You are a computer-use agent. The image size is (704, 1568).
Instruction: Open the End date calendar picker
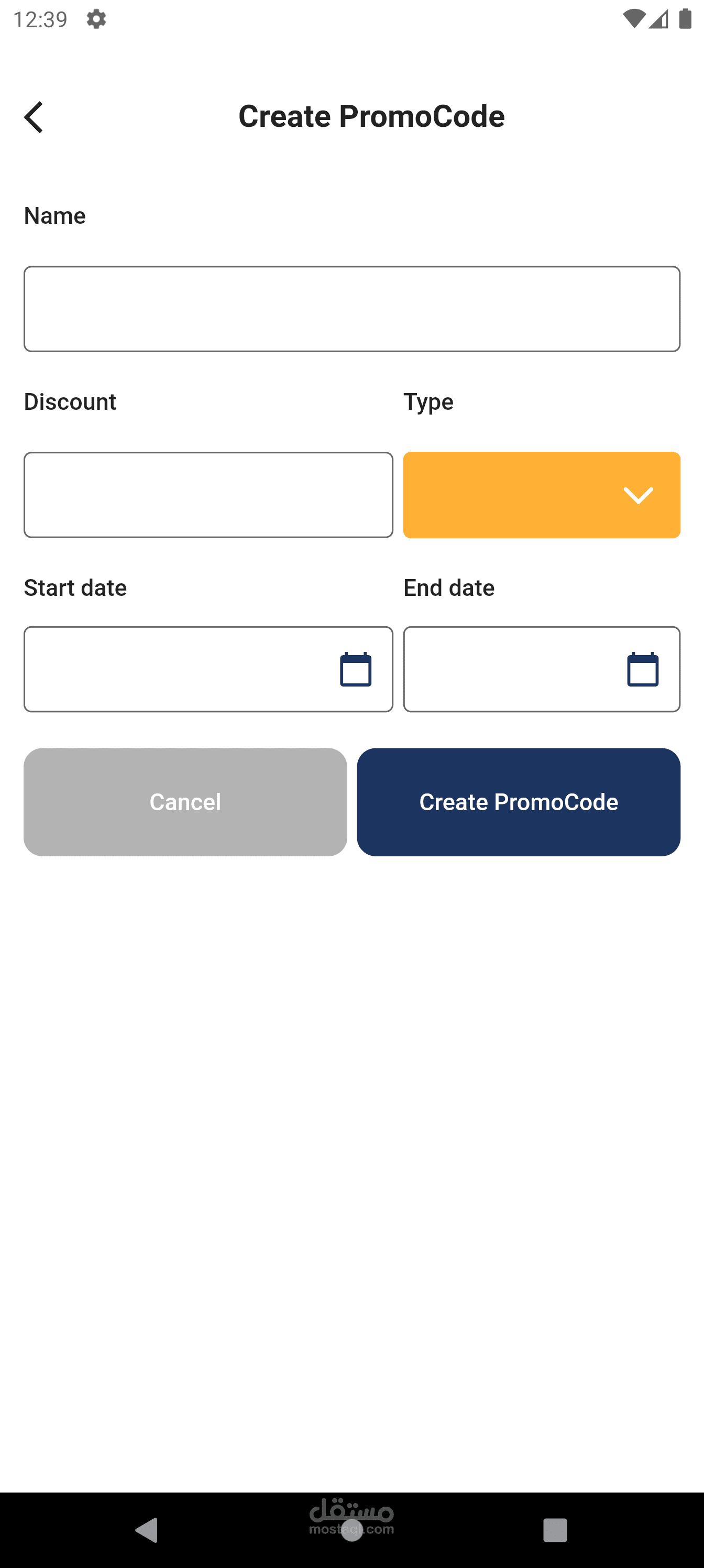coord(643,669)
